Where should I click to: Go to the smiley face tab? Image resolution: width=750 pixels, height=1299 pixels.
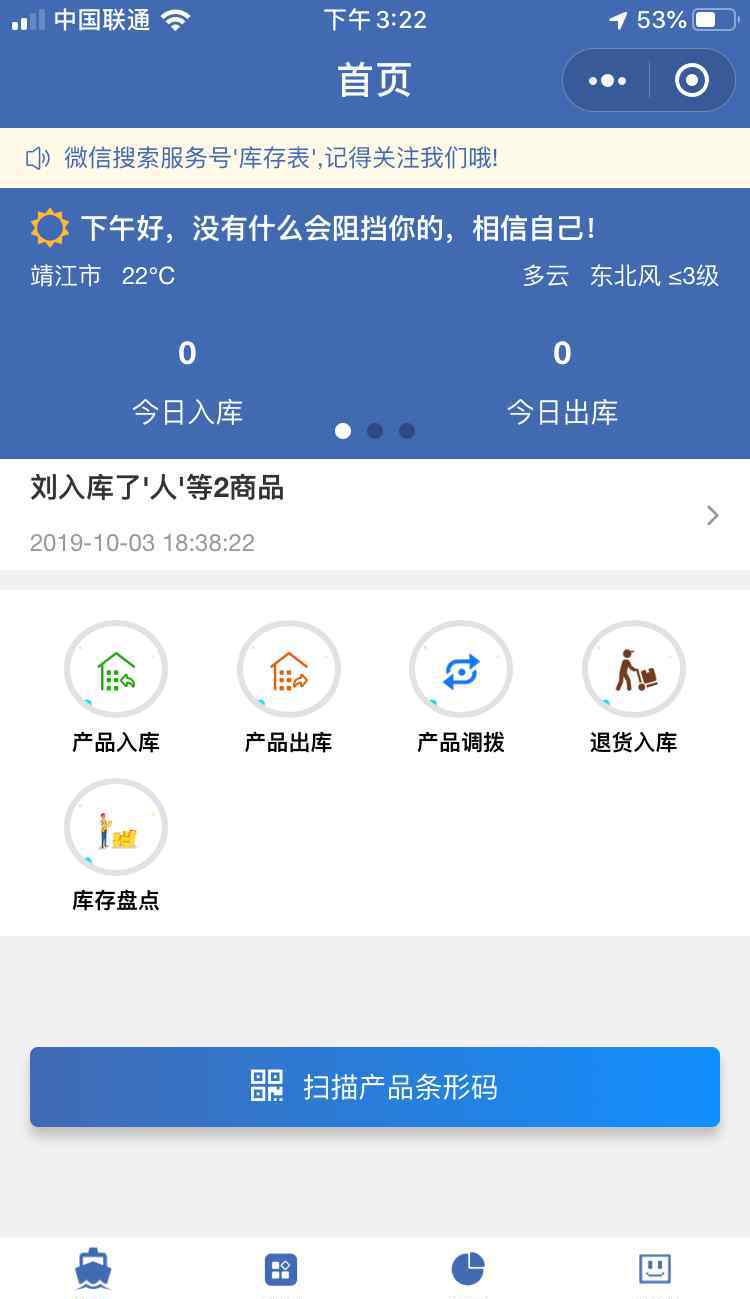655,1269
